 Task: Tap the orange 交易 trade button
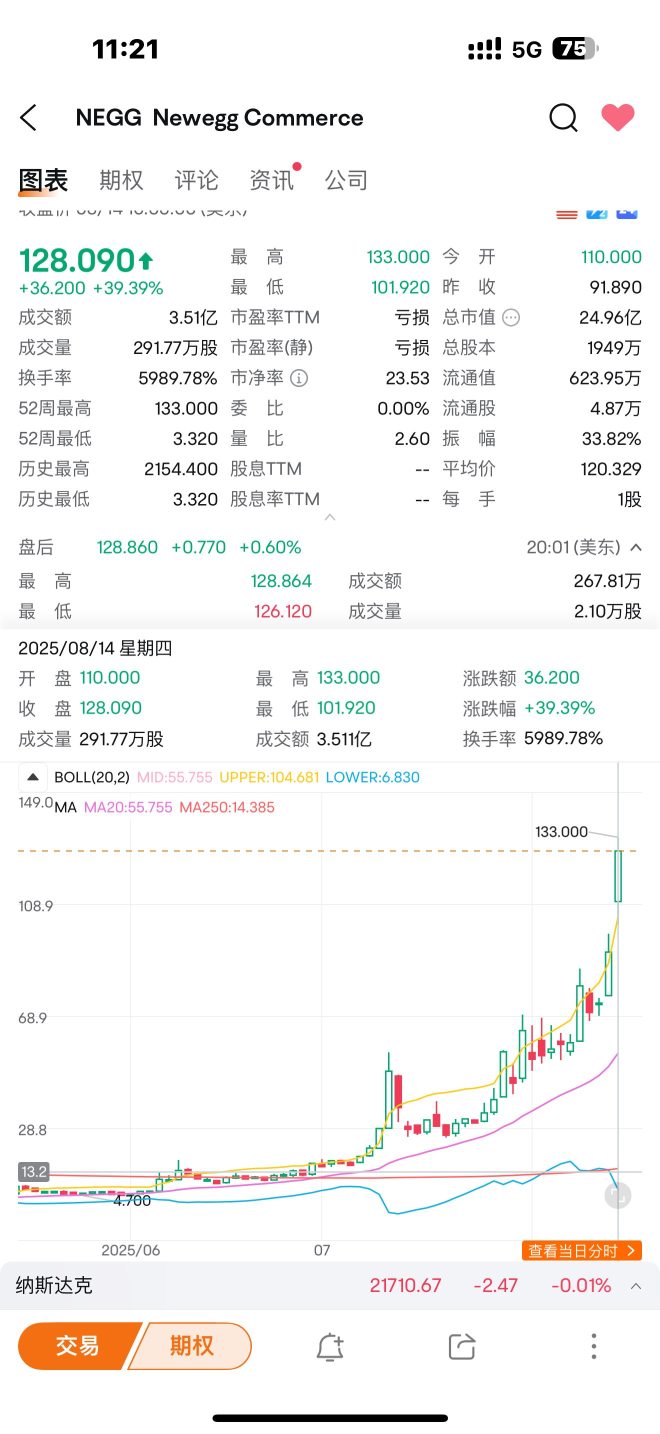(77, 1346)
